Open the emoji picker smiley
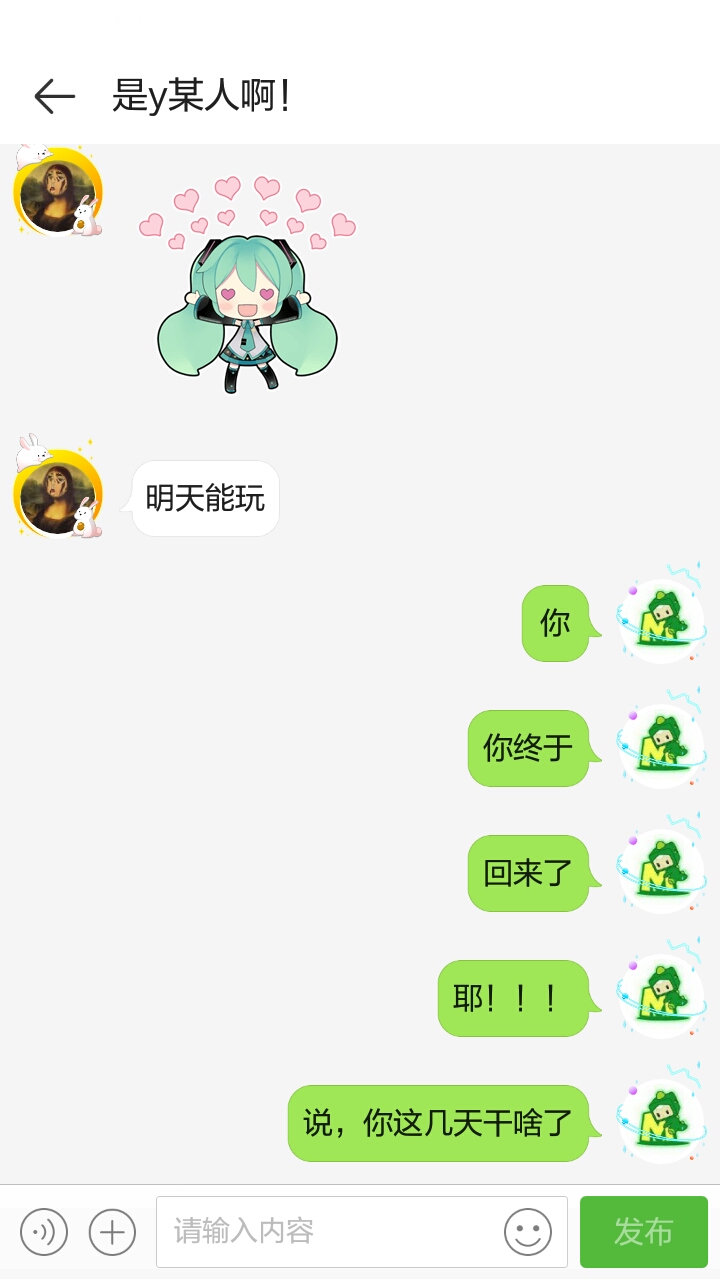Image resolution: width=720 pixels, height=1280 pixels. pyautogui.click(x=528, y=1231)
